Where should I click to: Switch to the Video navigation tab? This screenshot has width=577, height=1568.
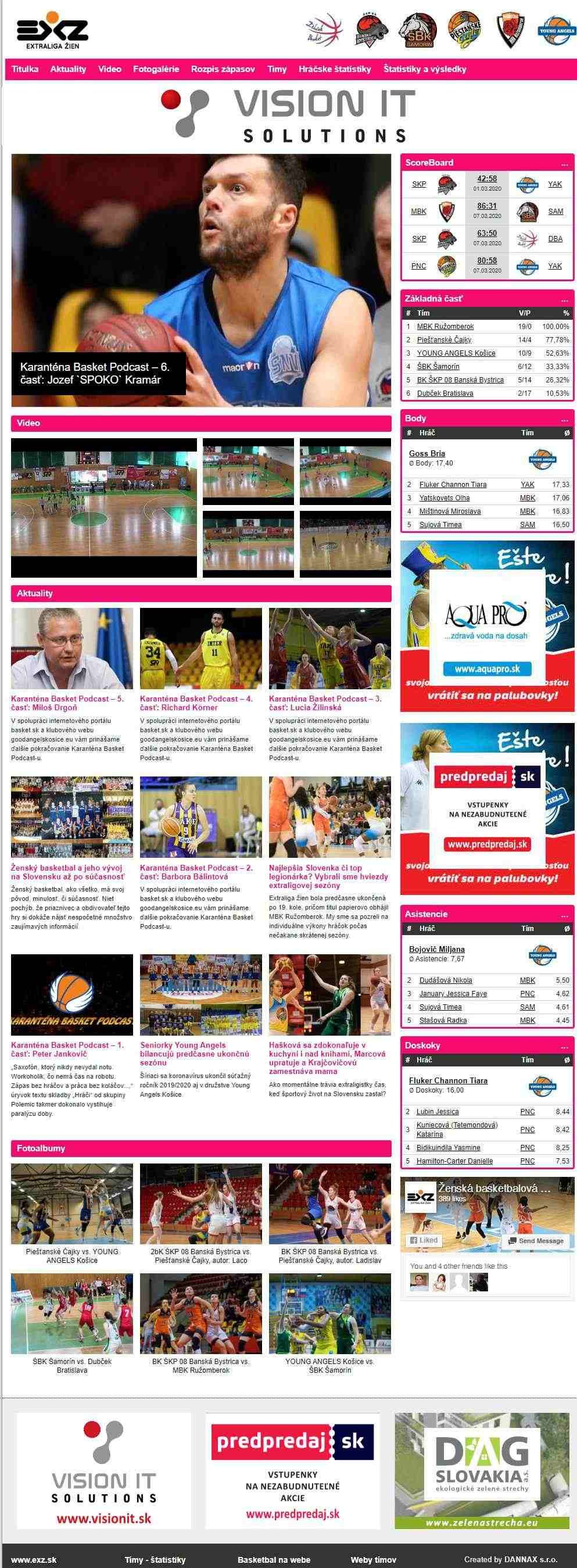110,69
